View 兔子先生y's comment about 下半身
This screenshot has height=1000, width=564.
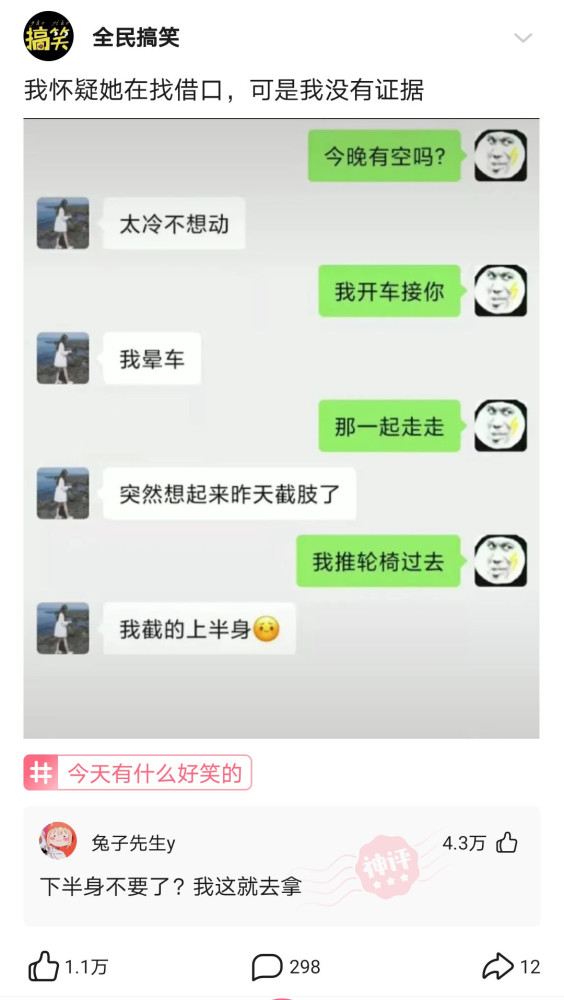(170, 887)
